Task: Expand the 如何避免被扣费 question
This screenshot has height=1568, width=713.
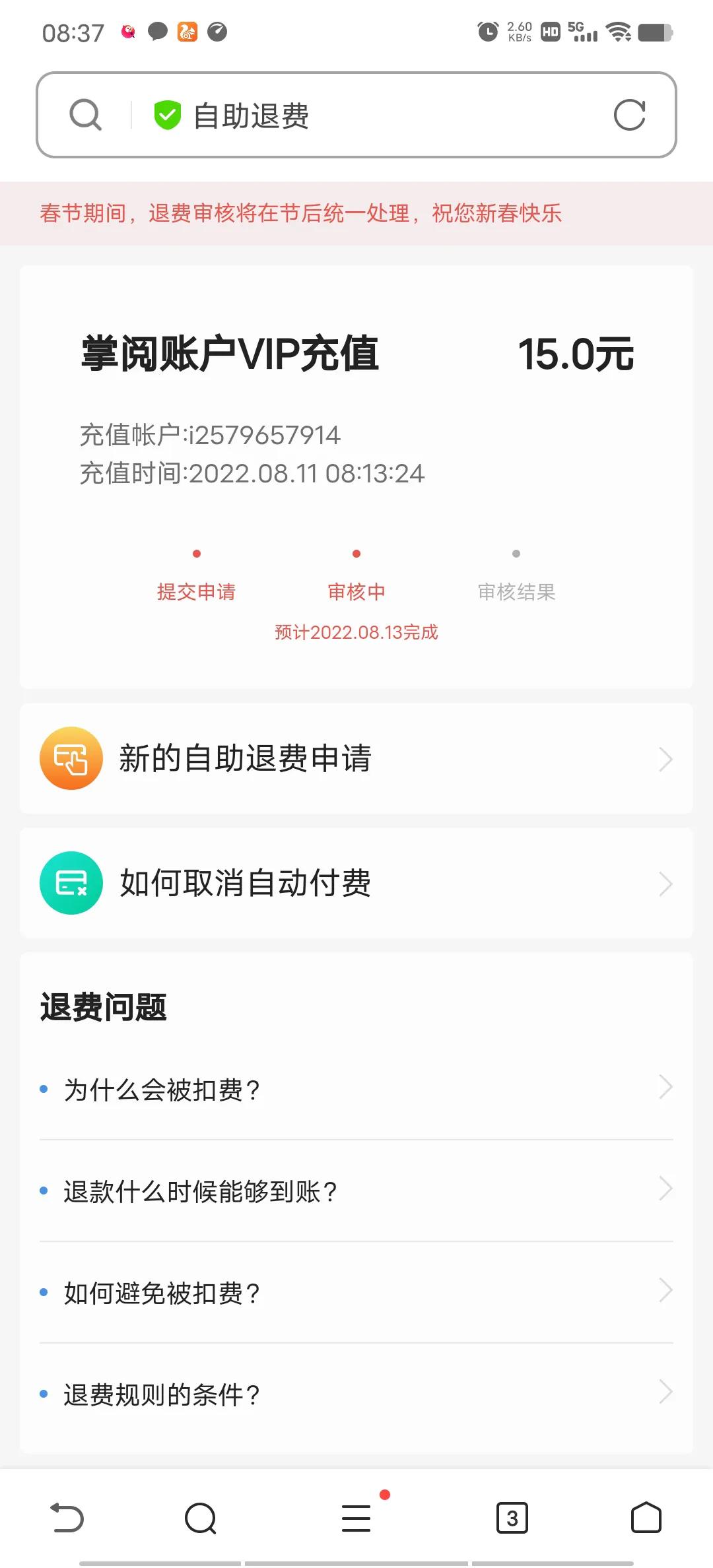Action: pyautogui.click(x=356, y=1292)
